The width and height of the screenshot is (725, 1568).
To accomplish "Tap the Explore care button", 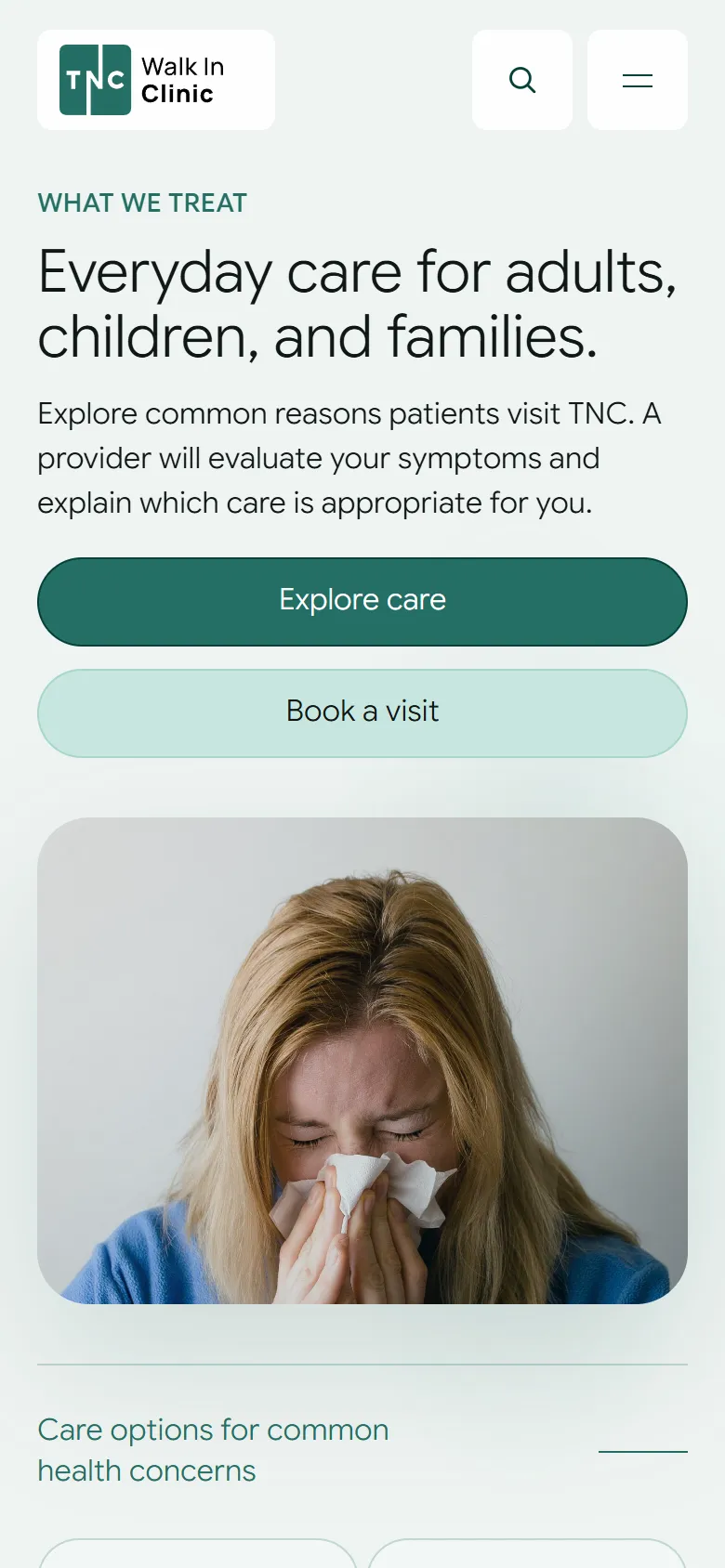I will (x=362, y=602).
